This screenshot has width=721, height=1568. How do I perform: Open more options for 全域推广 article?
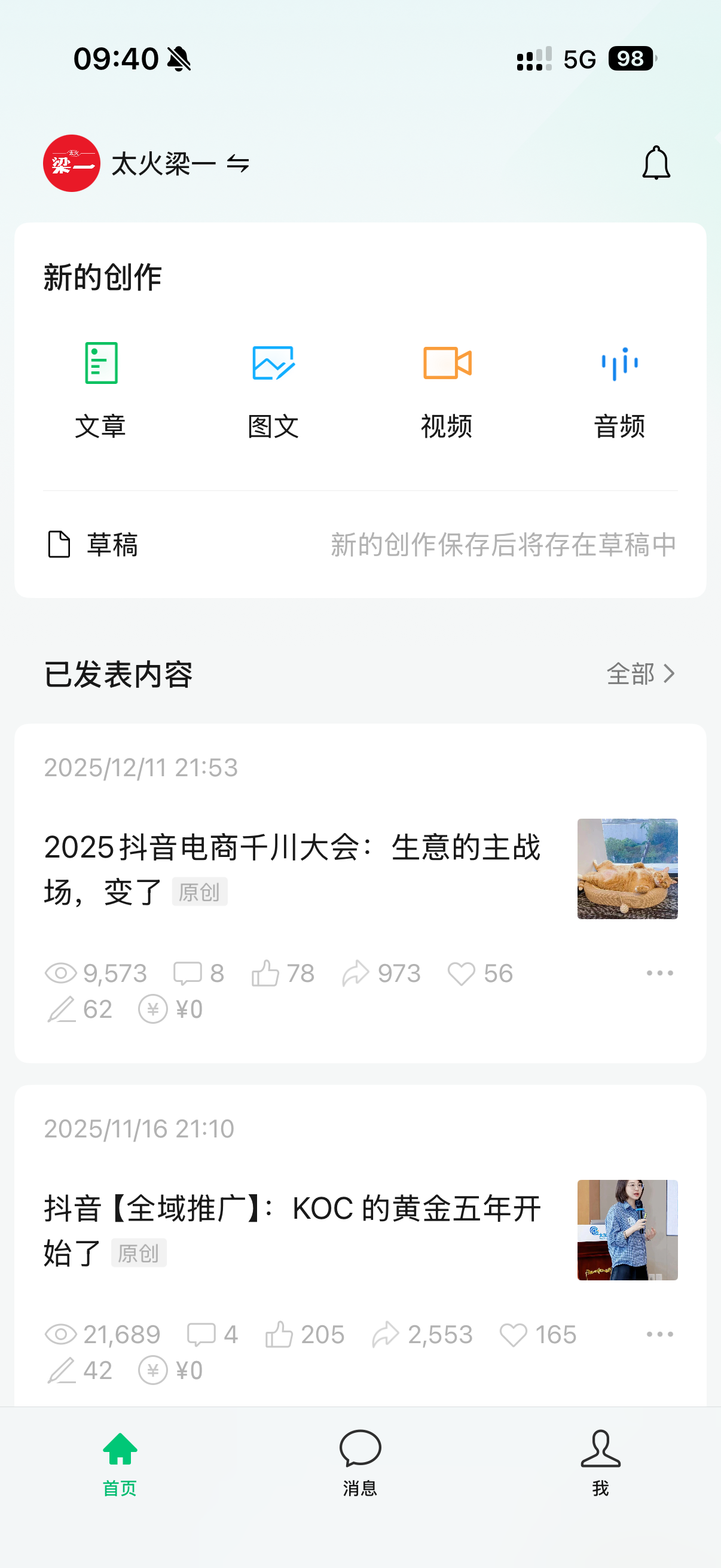(x=659, y=1334)
